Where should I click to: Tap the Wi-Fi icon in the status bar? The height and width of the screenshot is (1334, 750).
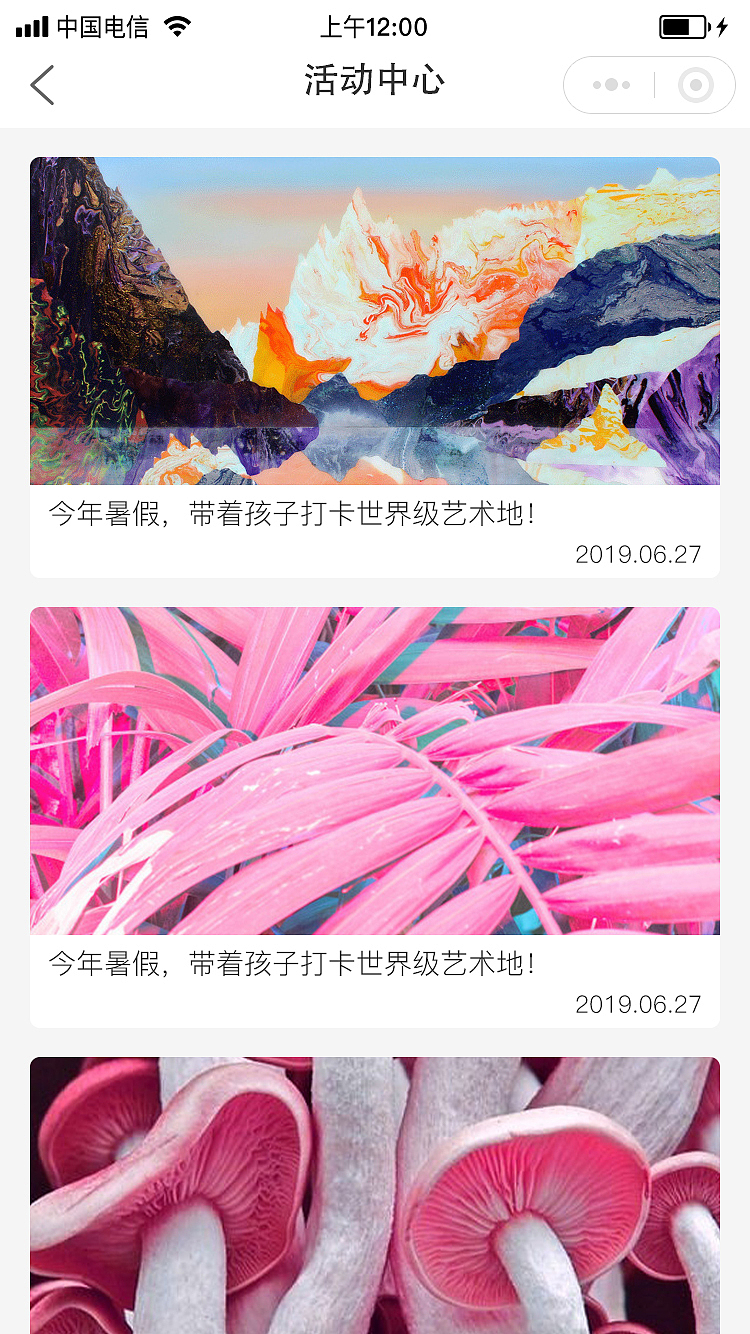coord(178,27)
